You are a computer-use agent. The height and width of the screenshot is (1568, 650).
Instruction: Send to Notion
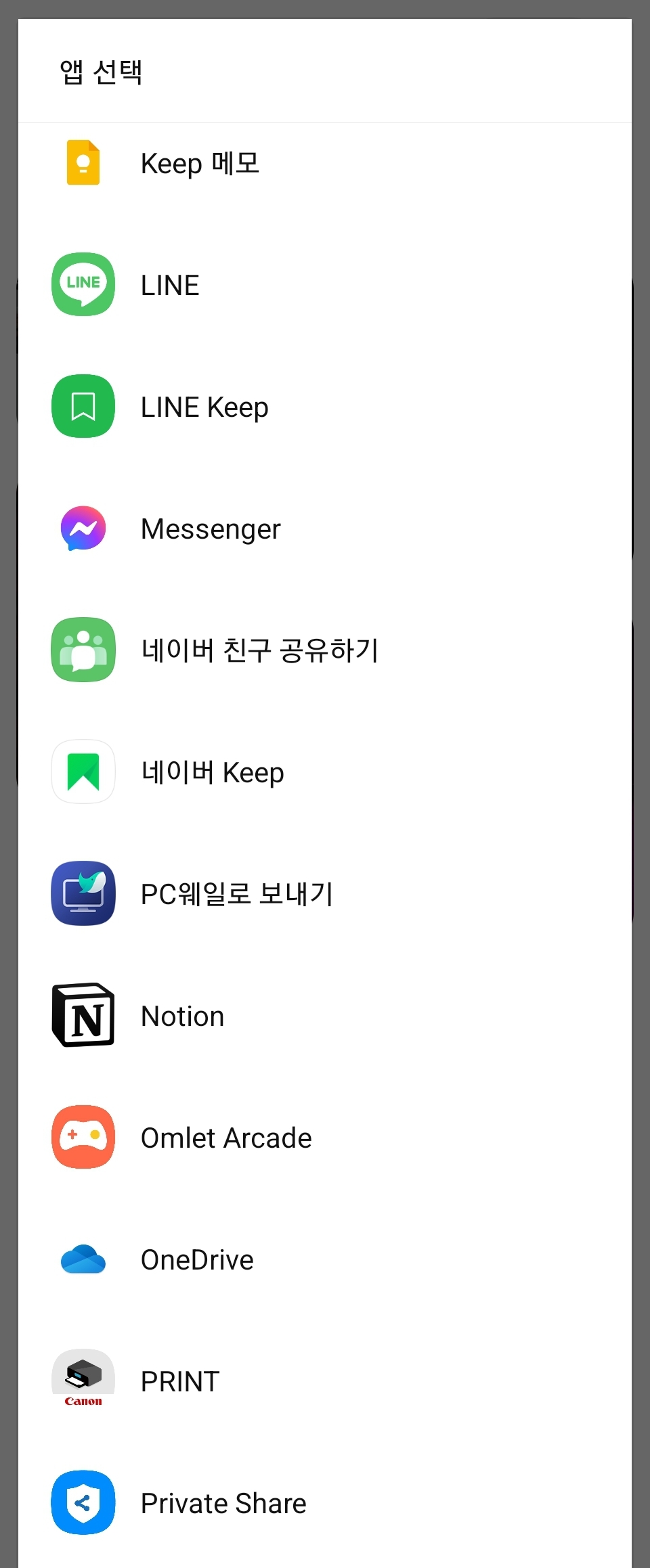325,1016
